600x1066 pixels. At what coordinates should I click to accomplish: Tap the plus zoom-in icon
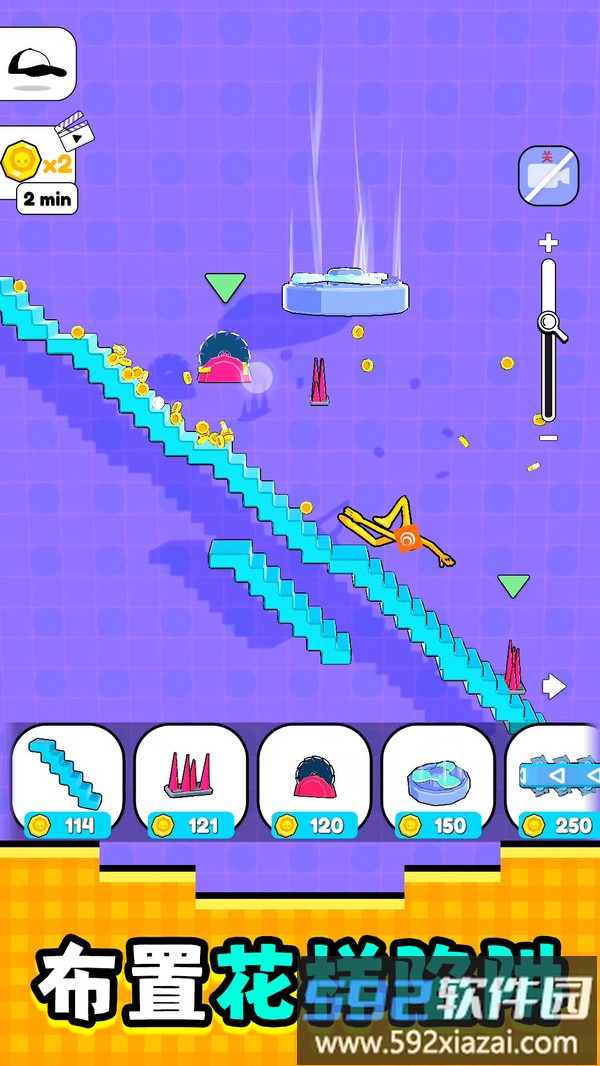pos(548,242)
